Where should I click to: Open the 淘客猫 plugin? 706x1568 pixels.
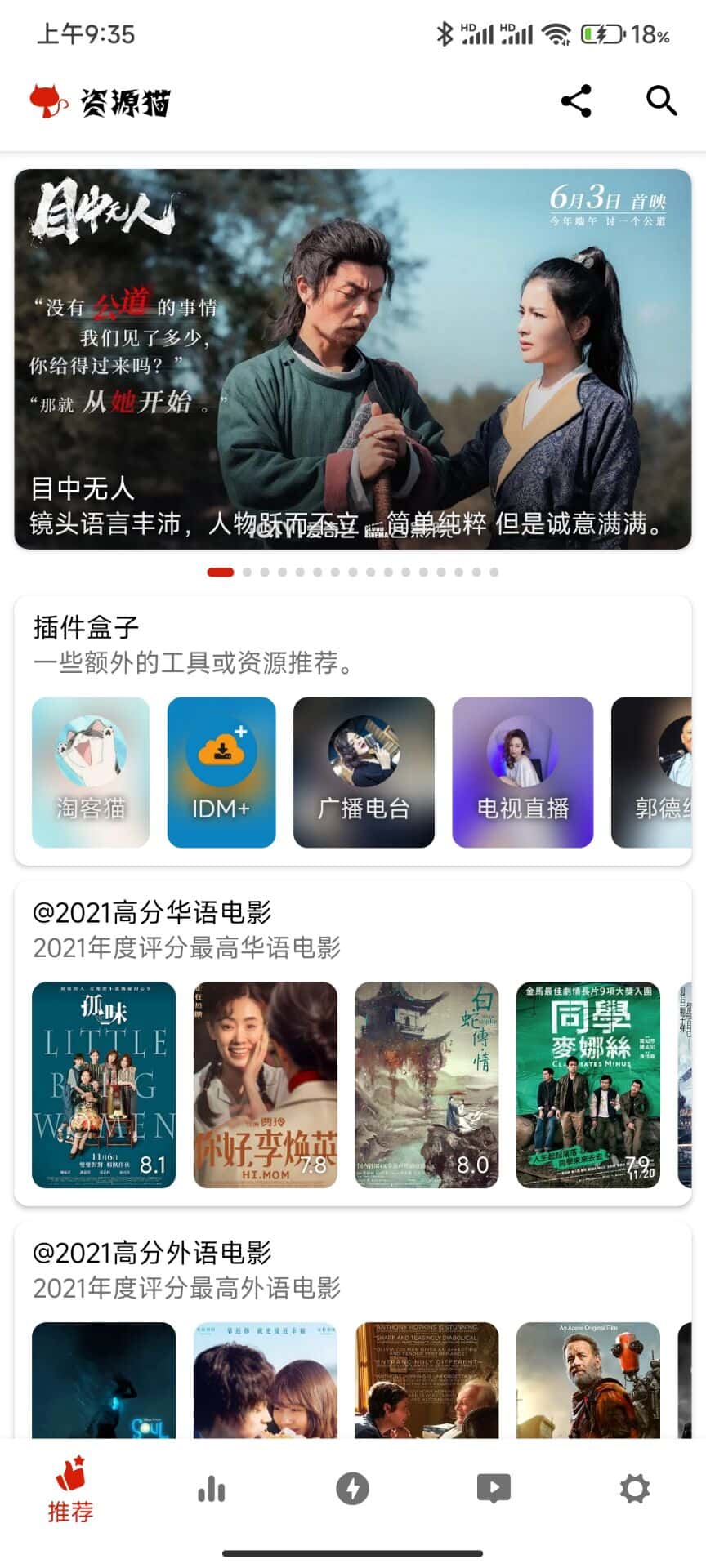coord(91,772)
